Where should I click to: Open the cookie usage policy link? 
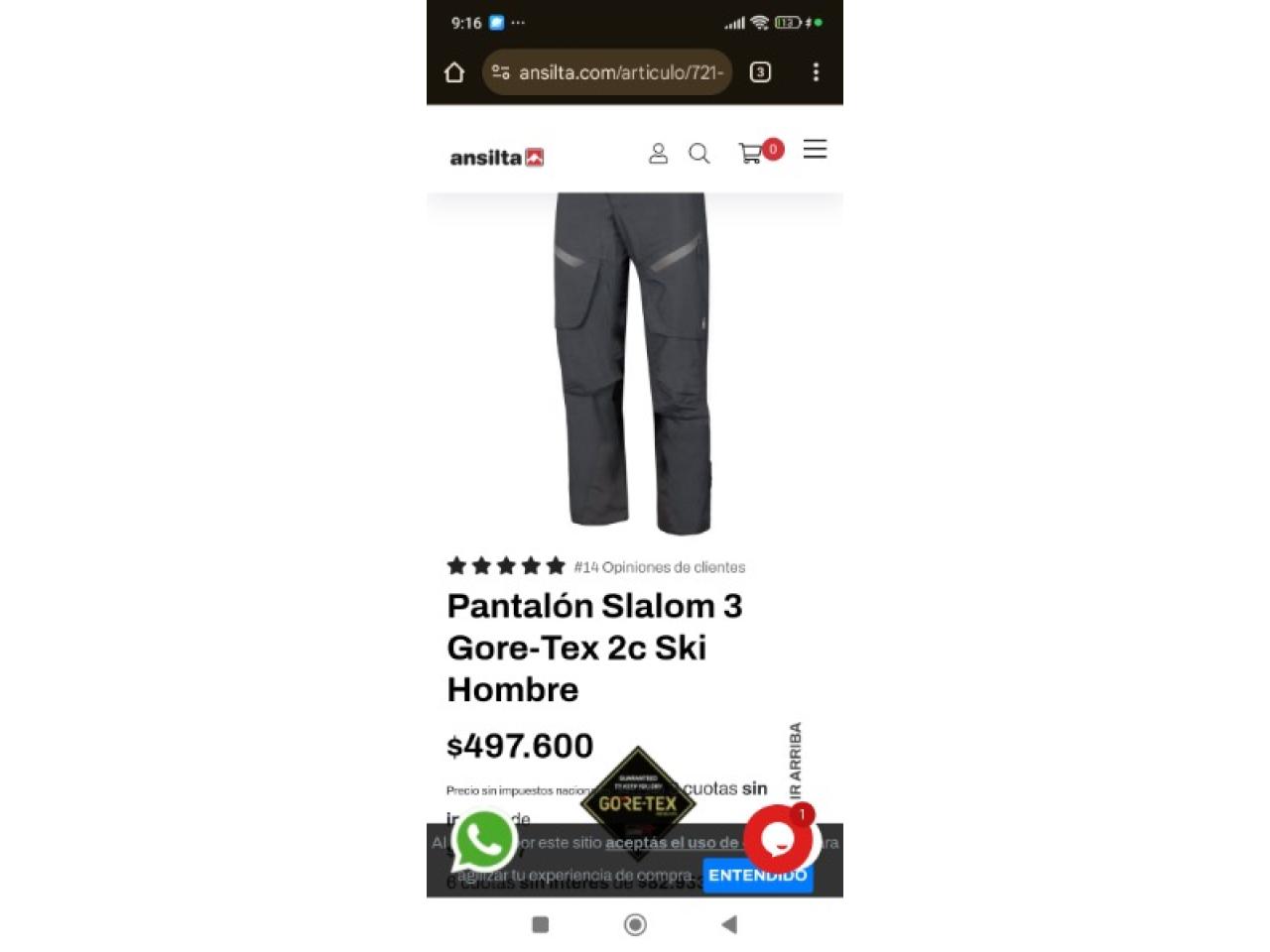click(x=671, y=842)
